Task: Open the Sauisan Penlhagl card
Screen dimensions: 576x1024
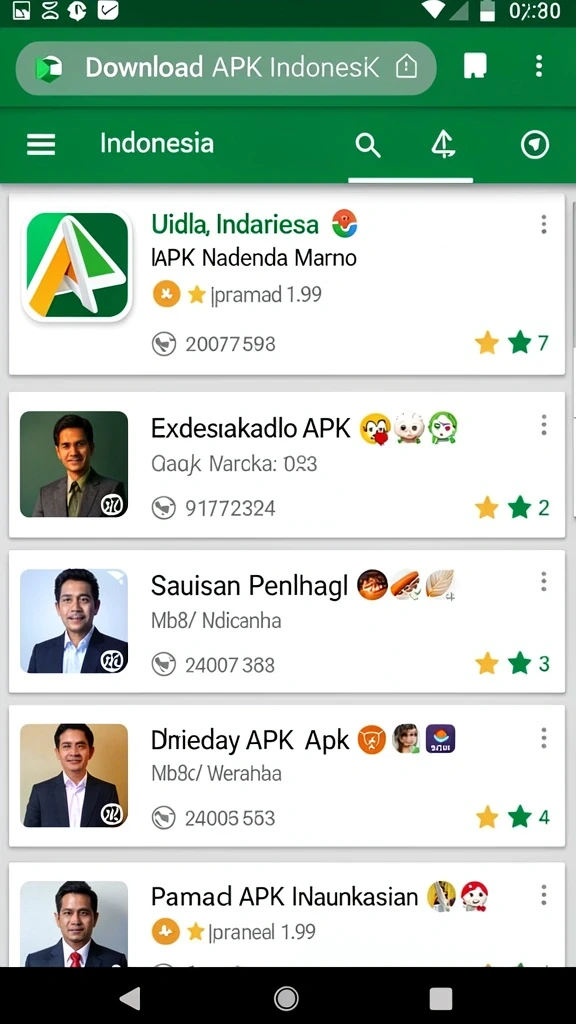Action: (287, 621)
